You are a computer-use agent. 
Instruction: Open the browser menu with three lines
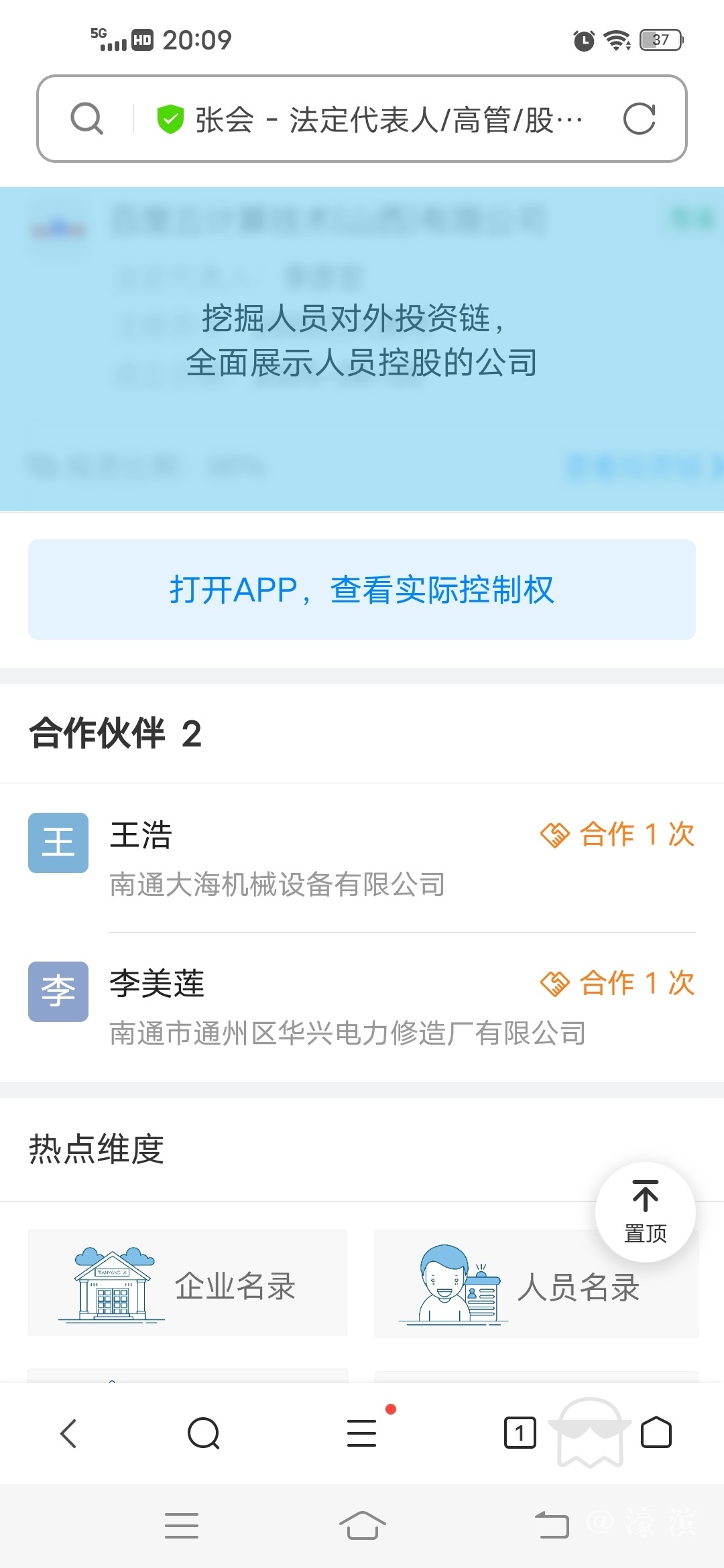[362, 1433]
